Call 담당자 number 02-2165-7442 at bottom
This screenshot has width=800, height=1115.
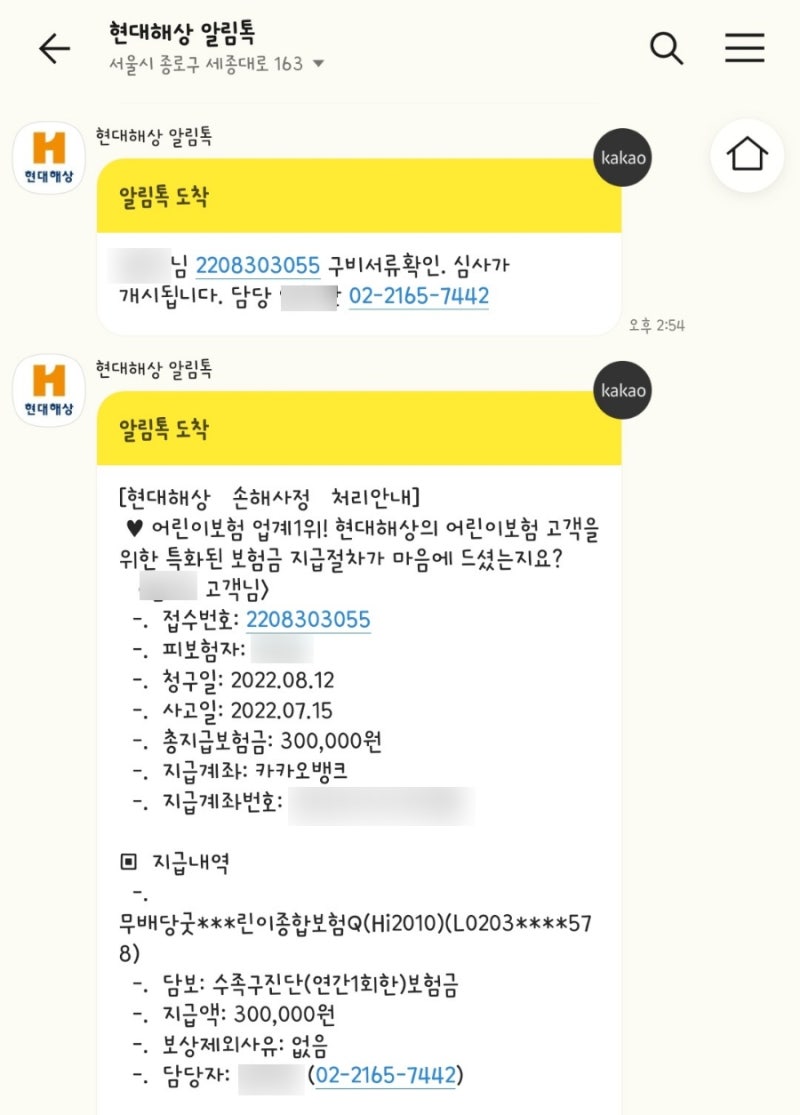tap(386, 1075)
